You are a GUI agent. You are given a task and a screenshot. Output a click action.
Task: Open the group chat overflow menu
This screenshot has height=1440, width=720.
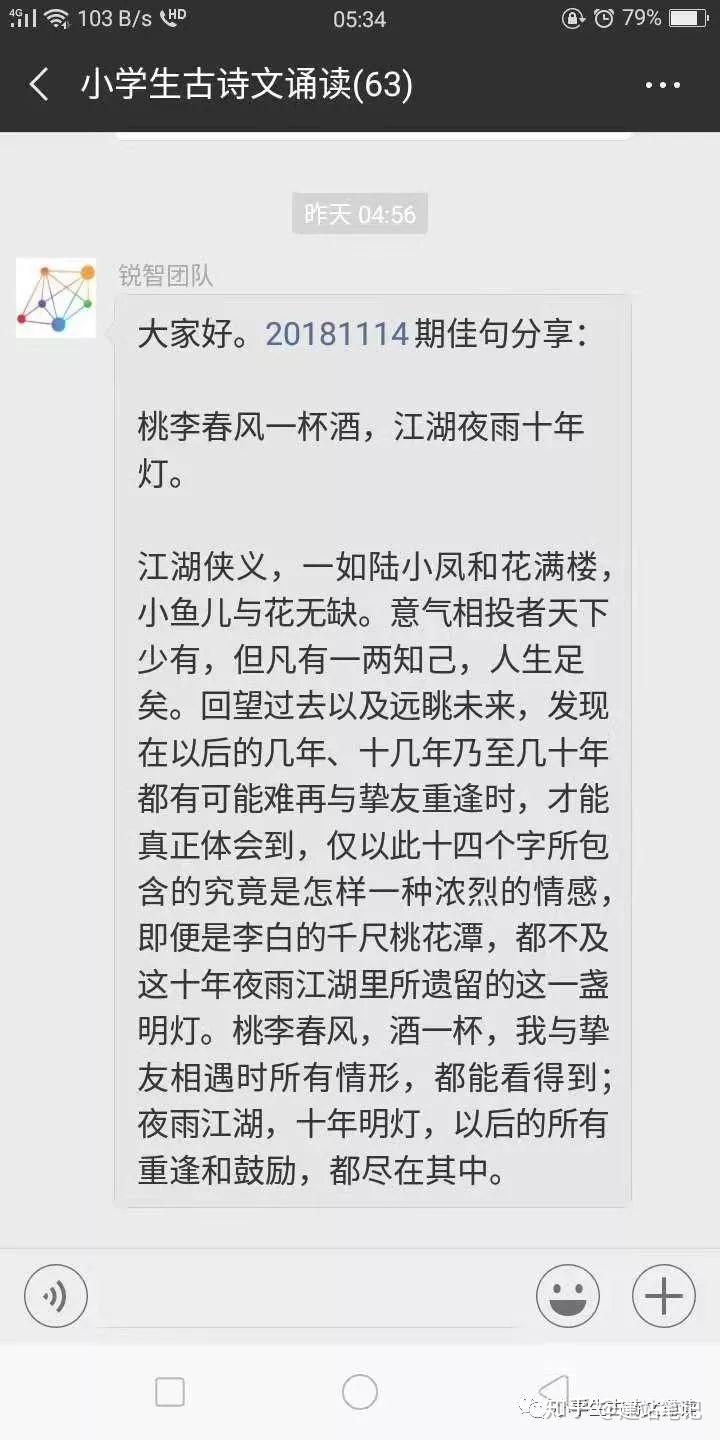click(x=662, y=86)
